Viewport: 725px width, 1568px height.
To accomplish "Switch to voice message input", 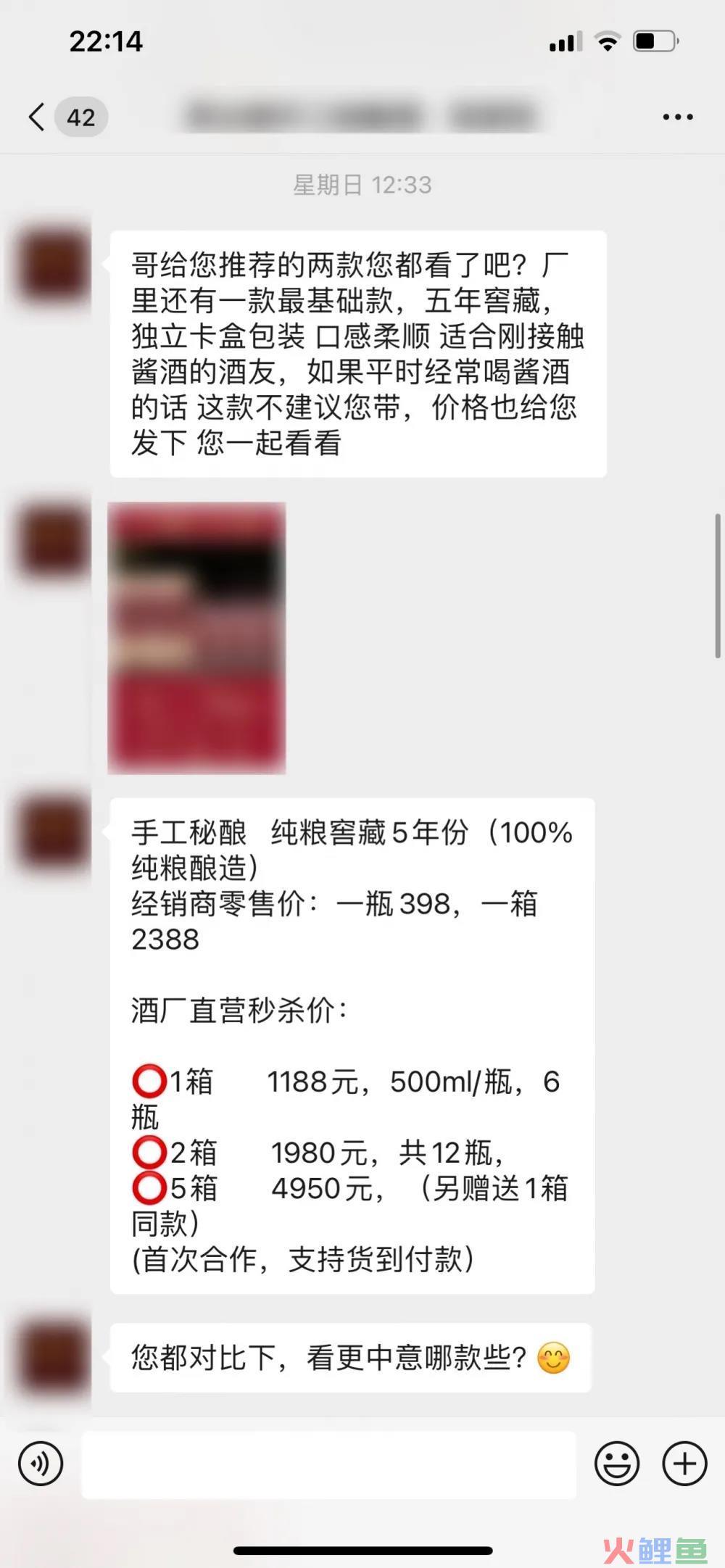I will tap(41, 1464).
